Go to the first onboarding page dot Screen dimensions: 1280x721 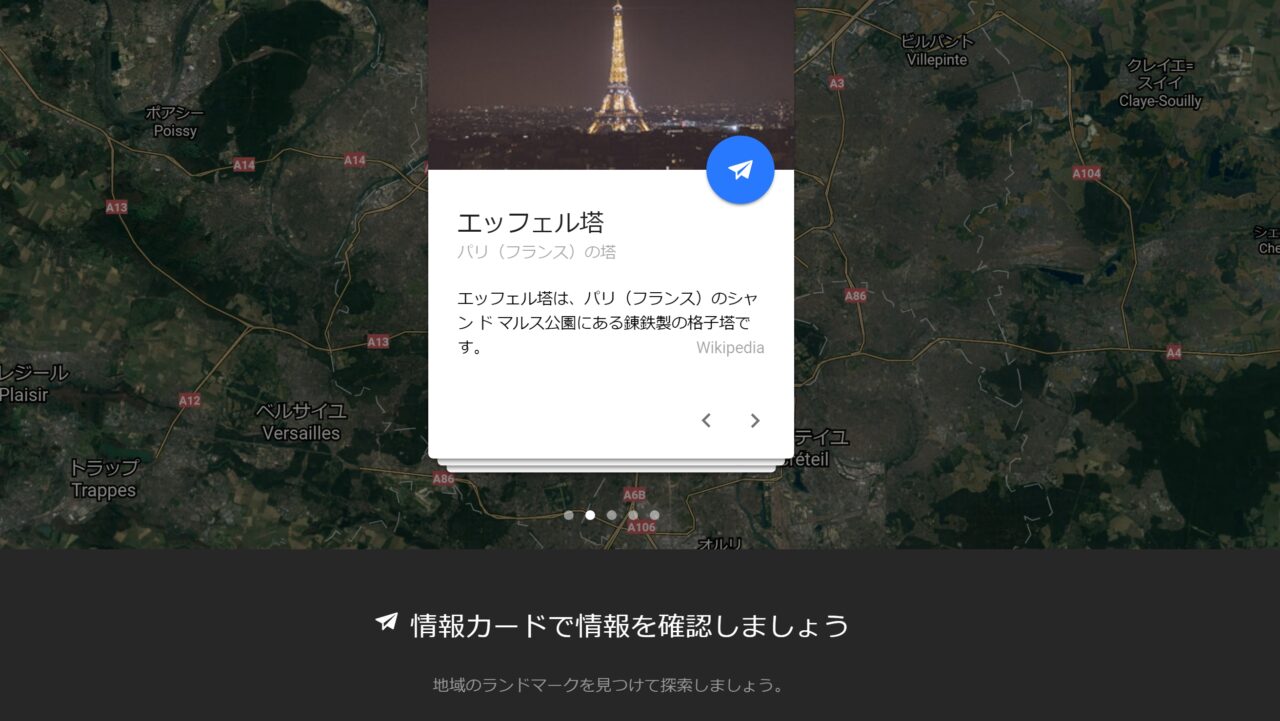[x=569, y=515]
